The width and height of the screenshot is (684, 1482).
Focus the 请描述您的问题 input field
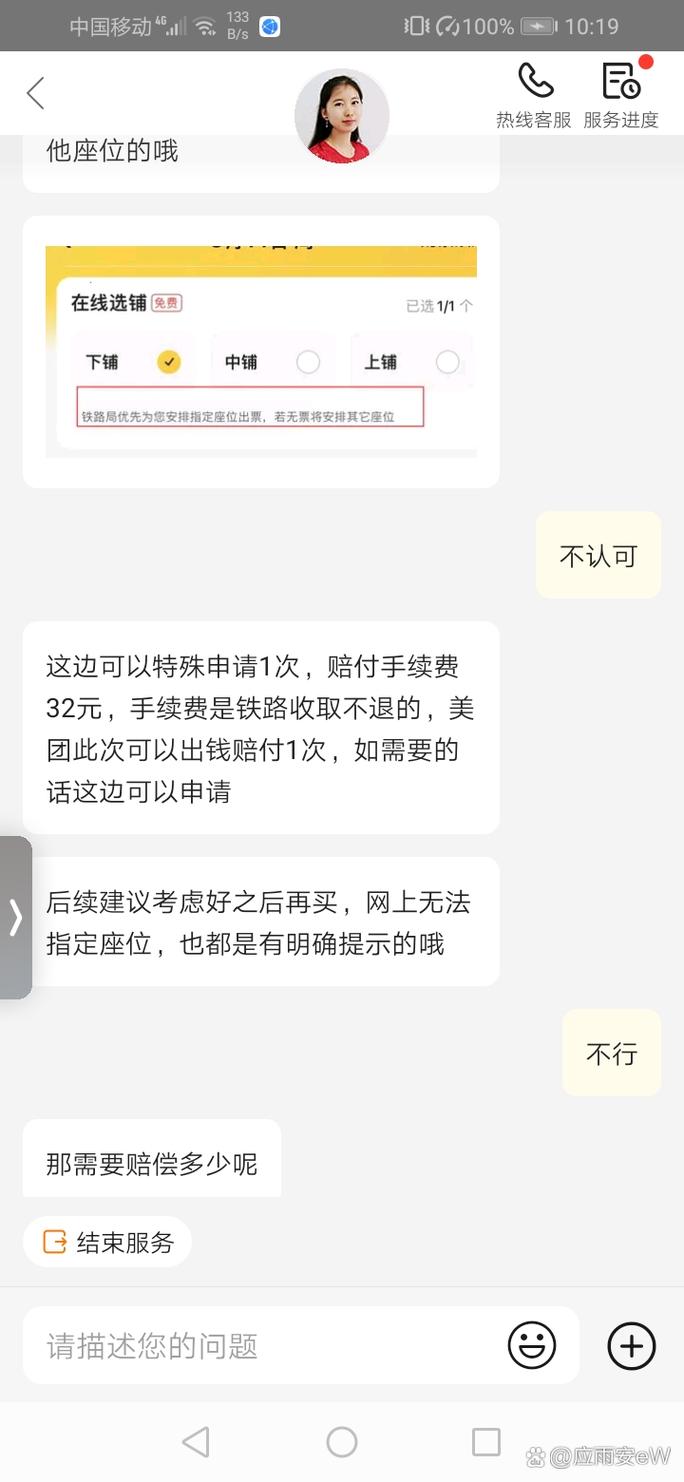click(x=265, y=1345)
